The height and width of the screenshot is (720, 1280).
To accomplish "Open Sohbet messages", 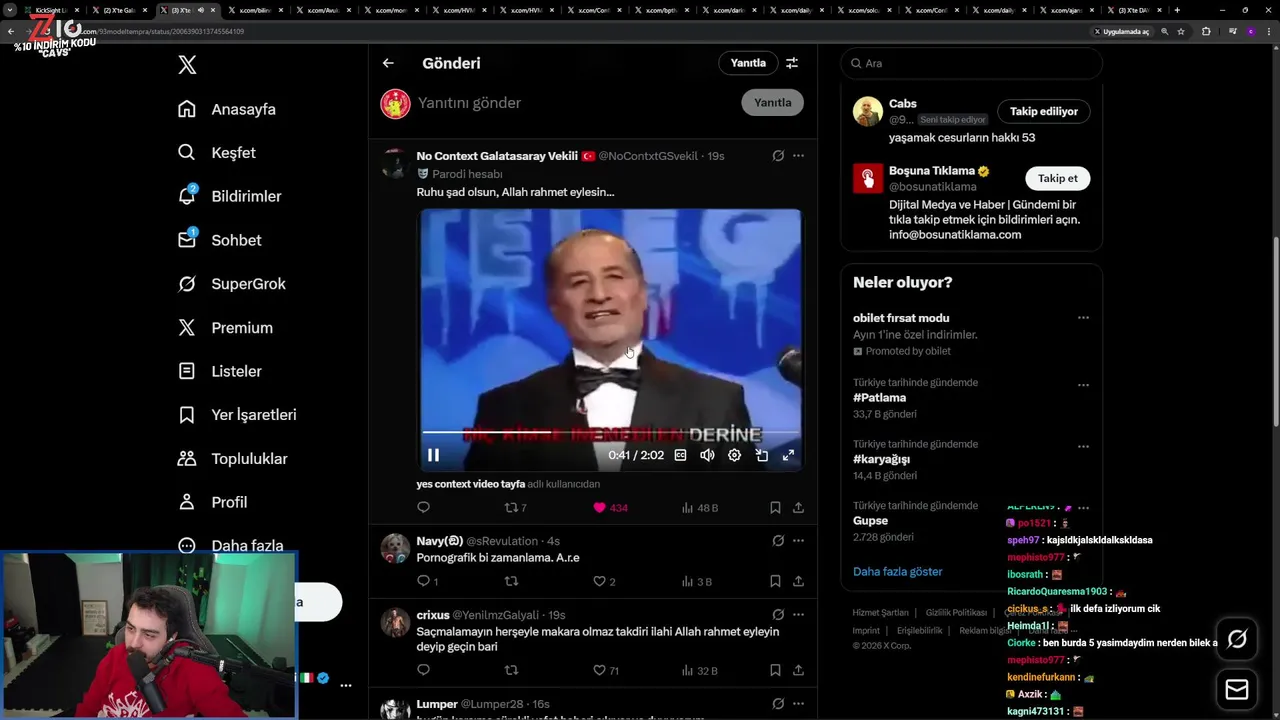I will click(x=235, y=240).
